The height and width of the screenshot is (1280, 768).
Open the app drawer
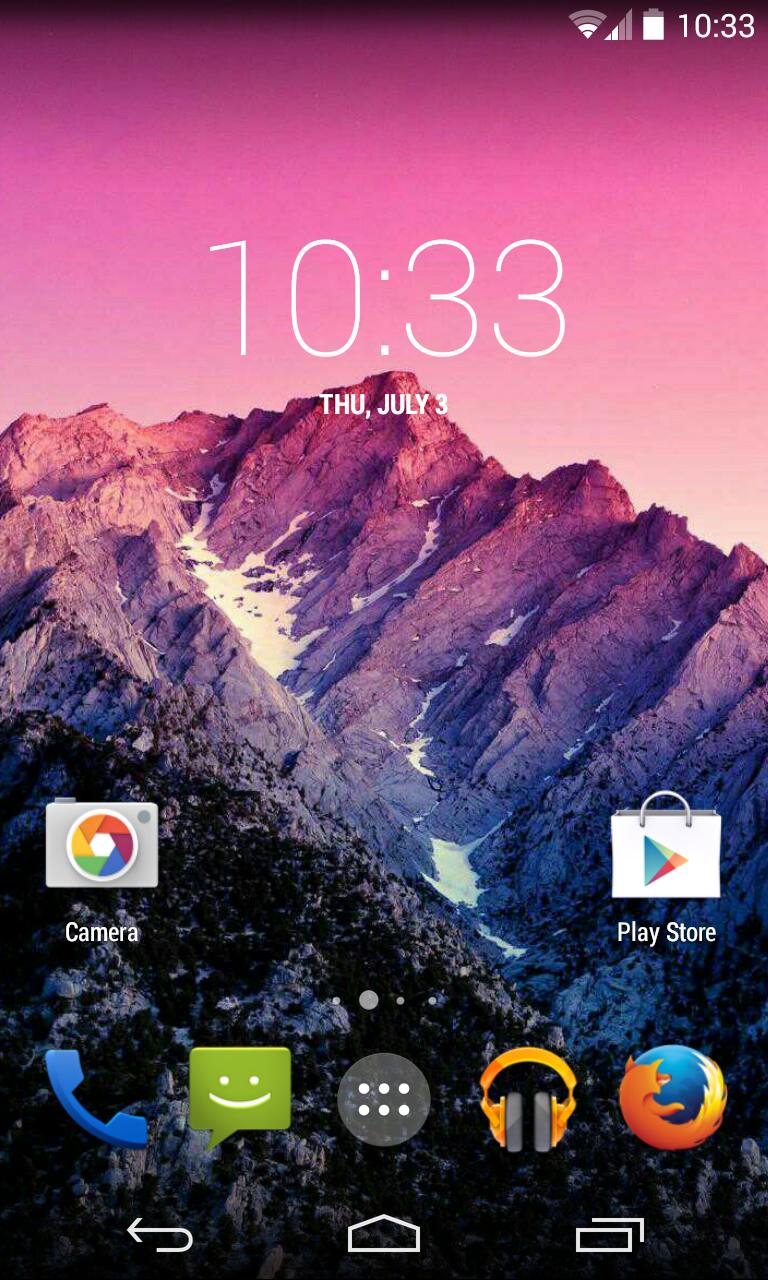[384, 1099]
